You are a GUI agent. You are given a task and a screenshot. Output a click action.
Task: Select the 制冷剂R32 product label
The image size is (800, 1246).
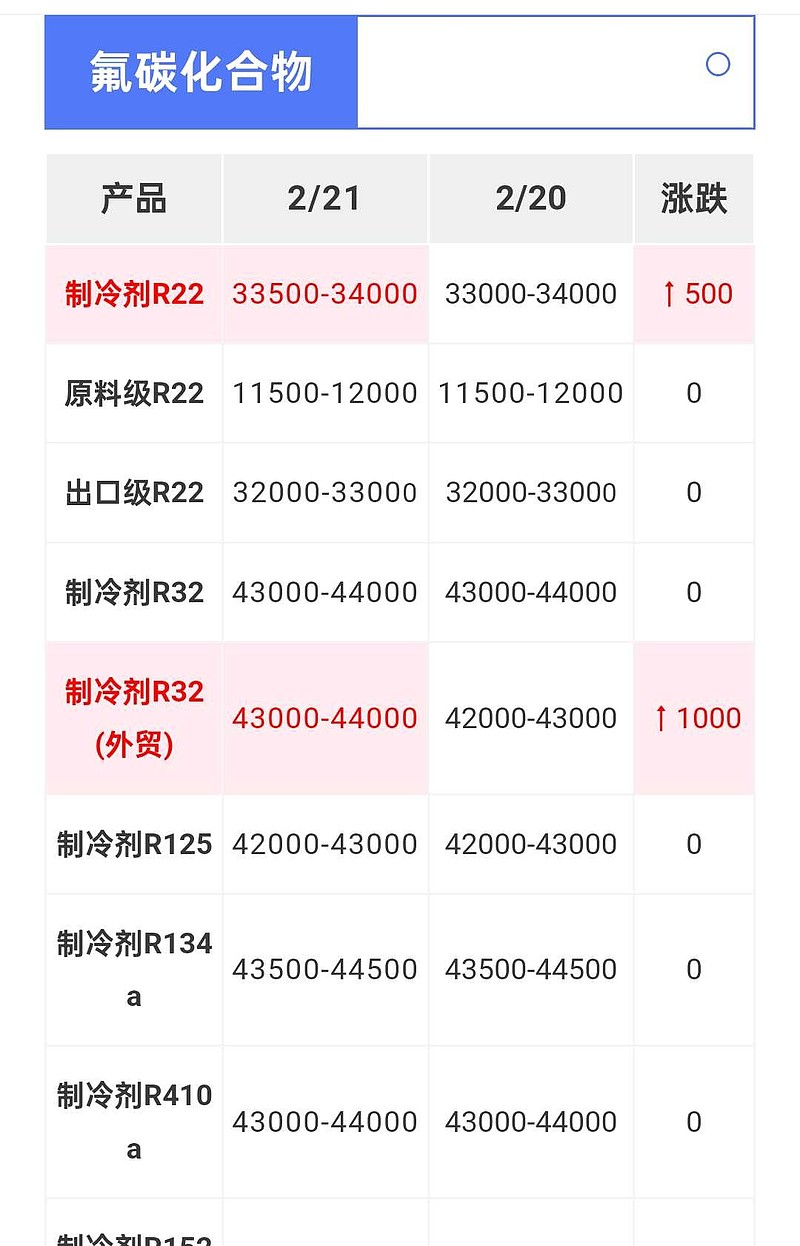click(133, 592)
